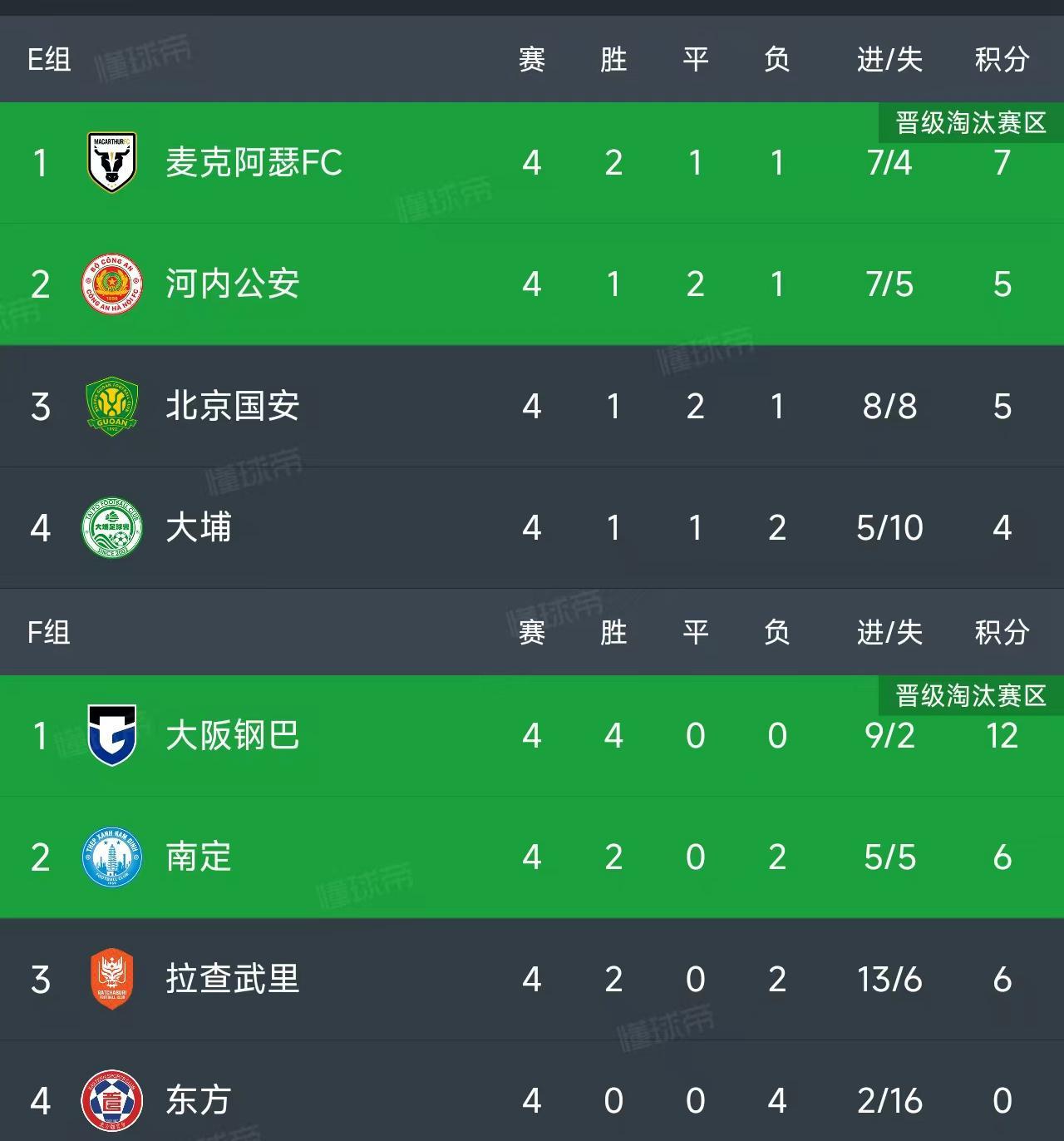Switch to the E组 group section
Viewport: 1064px width, 1141px height.
tap(47, 59)
